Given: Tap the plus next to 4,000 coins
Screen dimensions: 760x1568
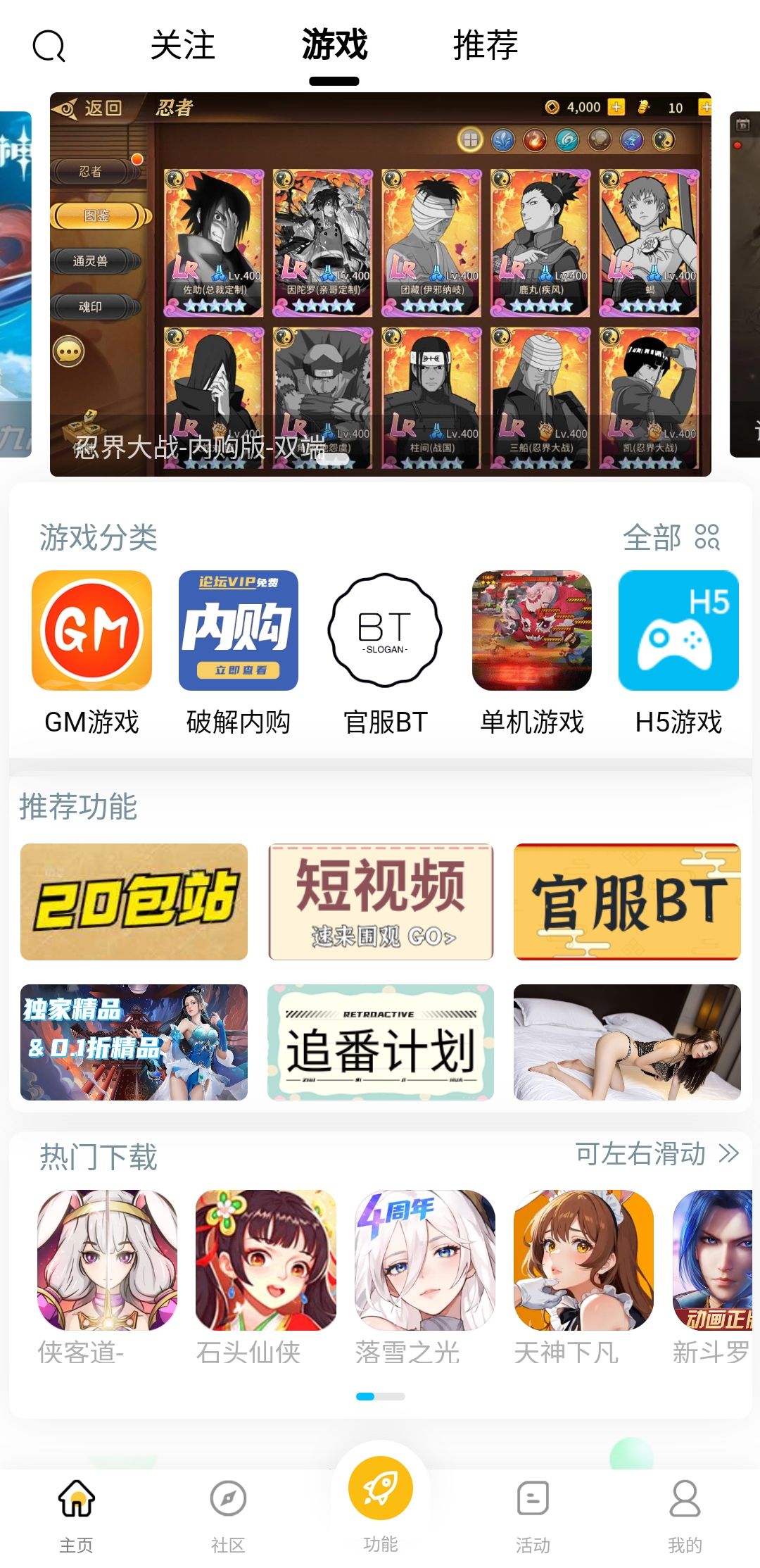Looking at the screenshot, I should click(x=618, y=108).
